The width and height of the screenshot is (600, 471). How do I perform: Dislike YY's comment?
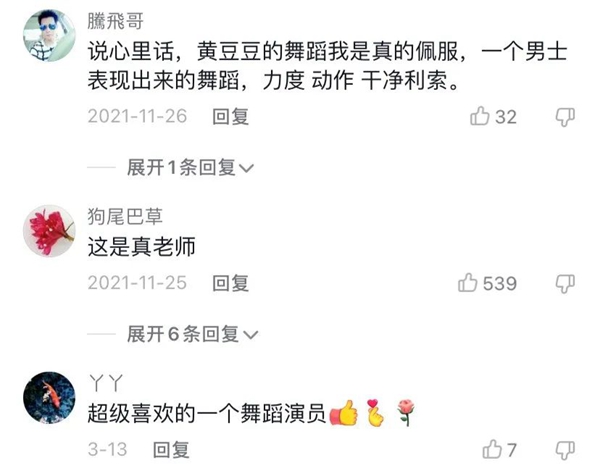(564, 450)
